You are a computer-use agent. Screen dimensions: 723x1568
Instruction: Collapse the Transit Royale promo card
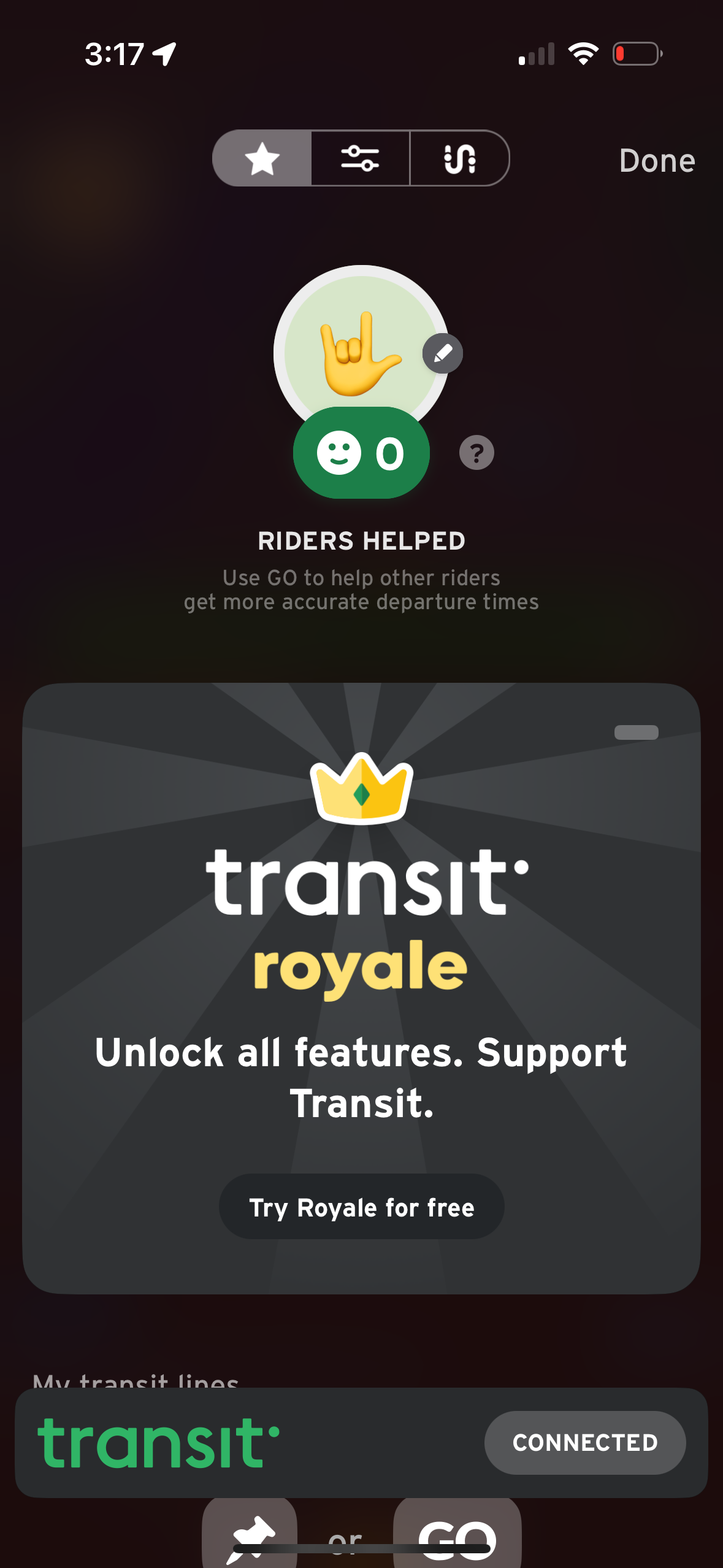(x=637, y=731)
